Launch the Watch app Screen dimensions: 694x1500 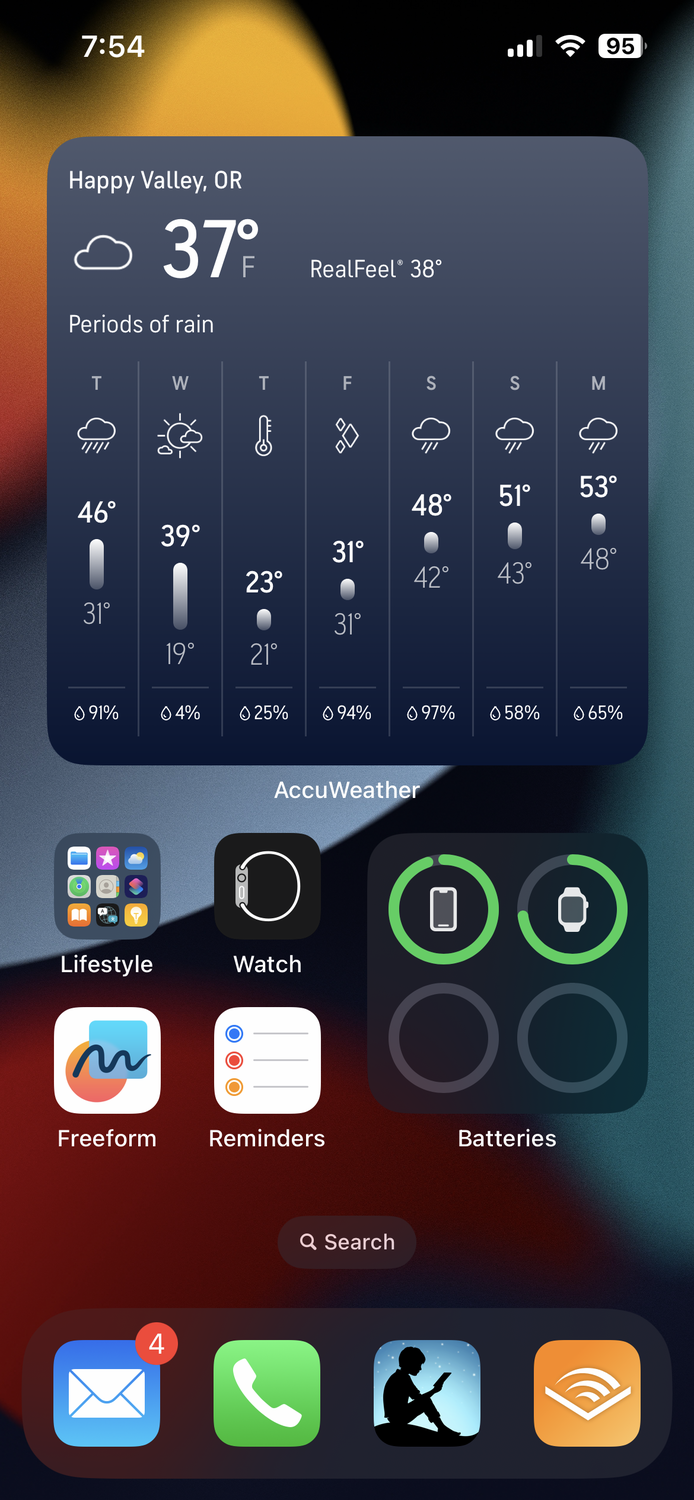pyautogui.click(x=267, y=886)
